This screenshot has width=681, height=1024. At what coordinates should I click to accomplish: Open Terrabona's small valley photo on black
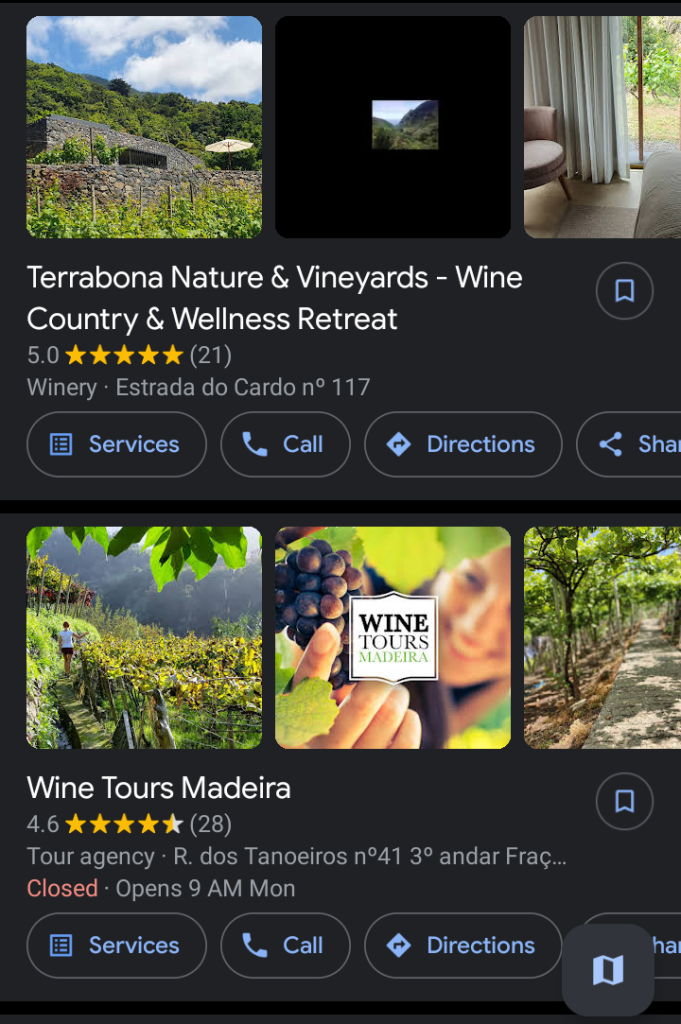click(393, 127)
